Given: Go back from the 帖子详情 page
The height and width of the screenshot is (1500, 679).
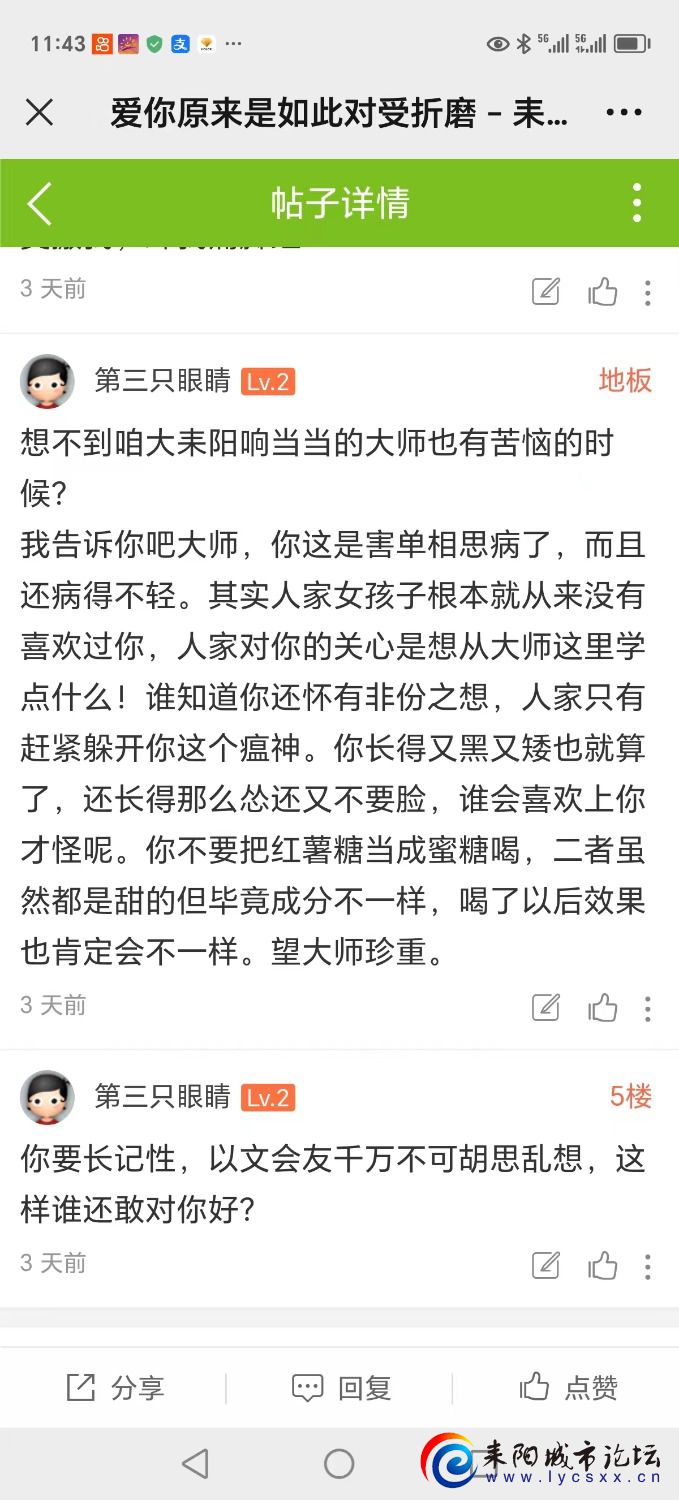Looking at the screenshot, I should 40,203.
